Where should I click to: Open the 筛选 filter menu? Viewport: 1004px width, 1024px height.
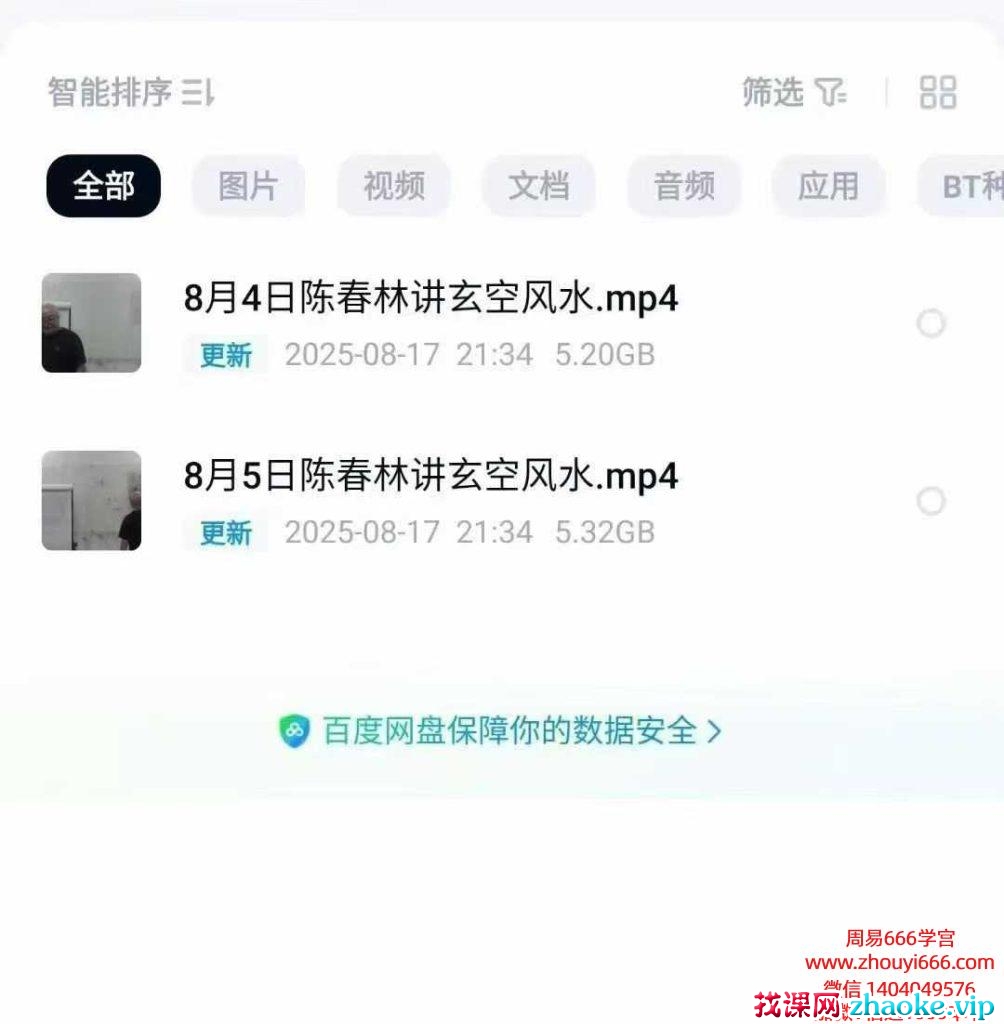pos(794,93)
